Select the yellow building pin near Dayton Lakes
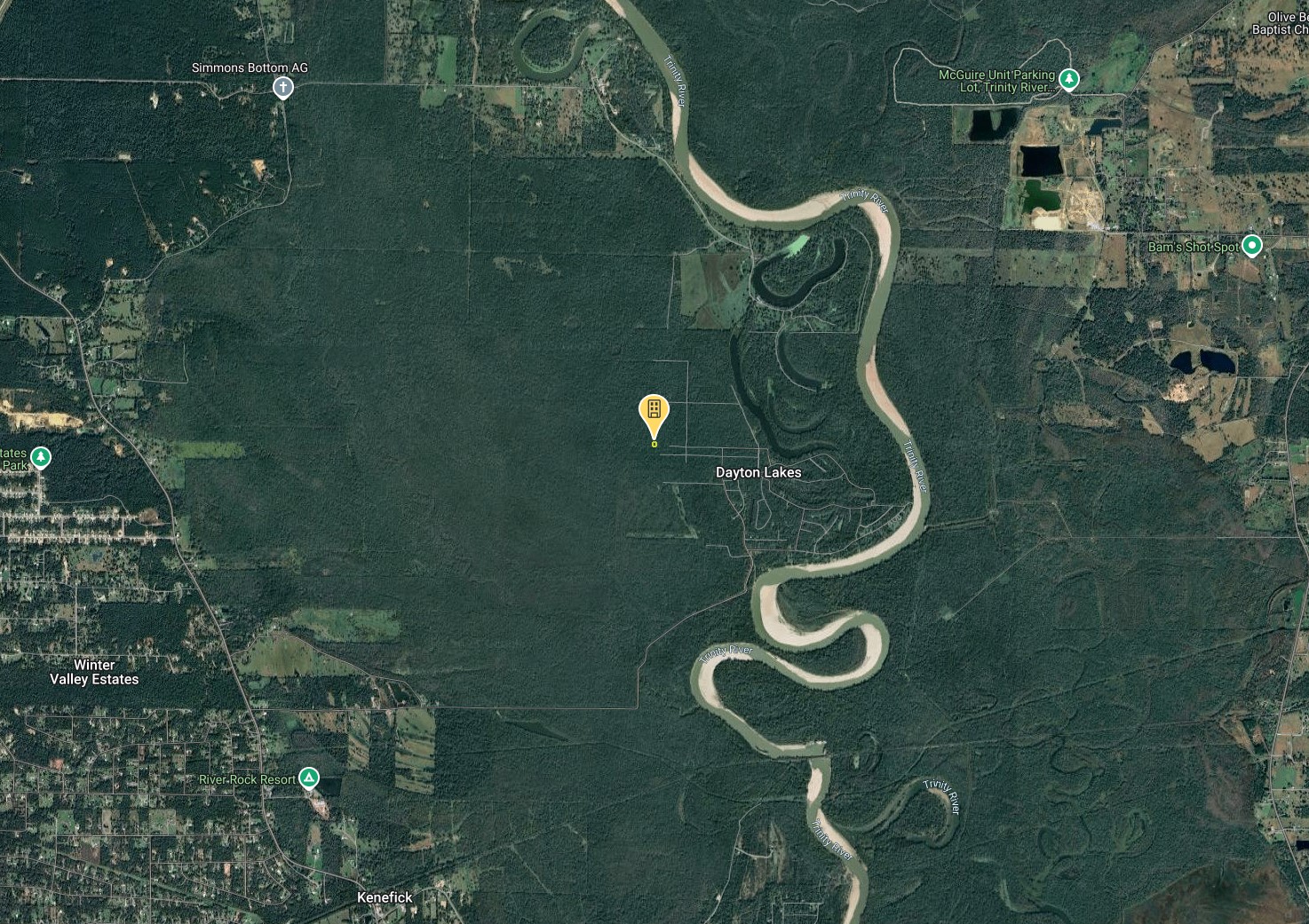Image resolution: width=1309 pixels, height=924 pixels. point(654,412)
